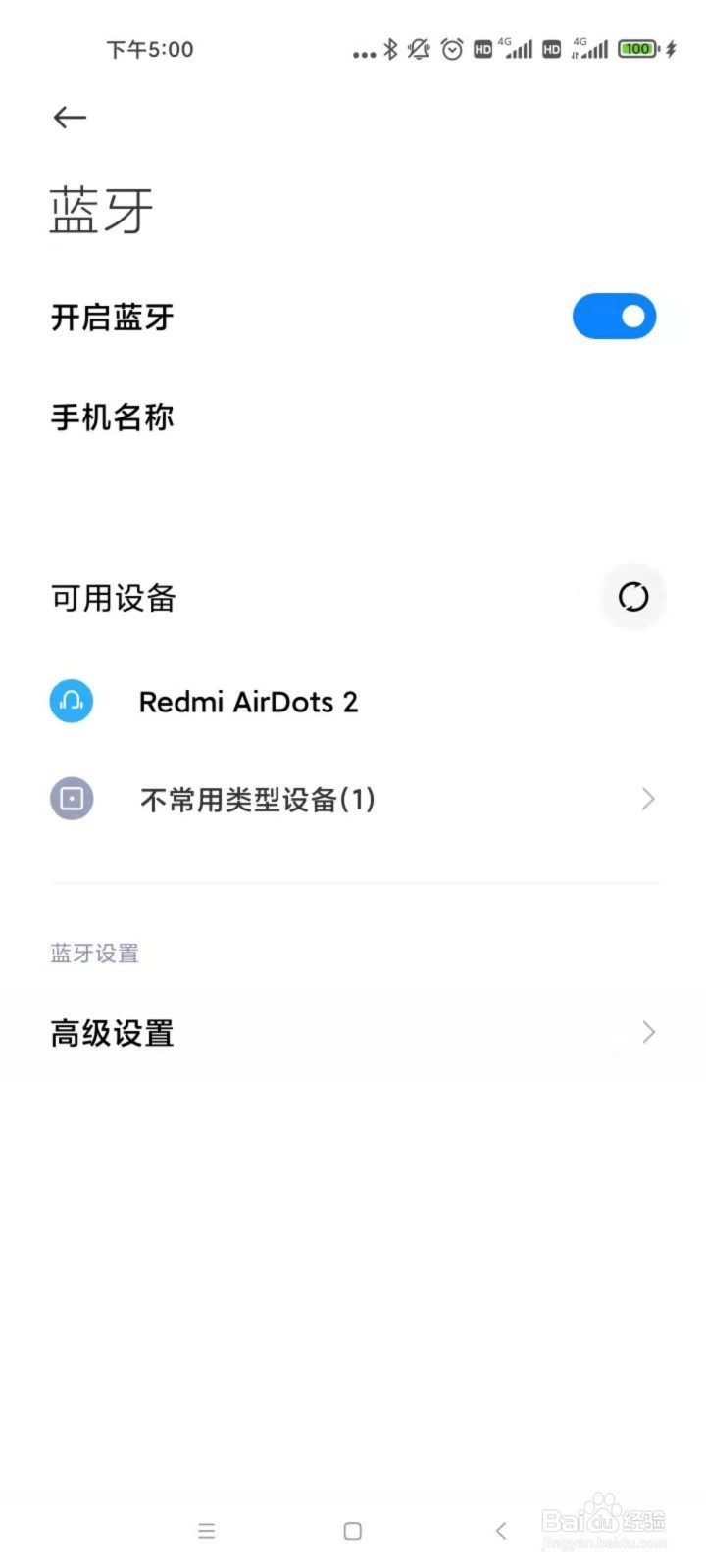Open recent apps from navigation bar

[x=206, y=1531]
